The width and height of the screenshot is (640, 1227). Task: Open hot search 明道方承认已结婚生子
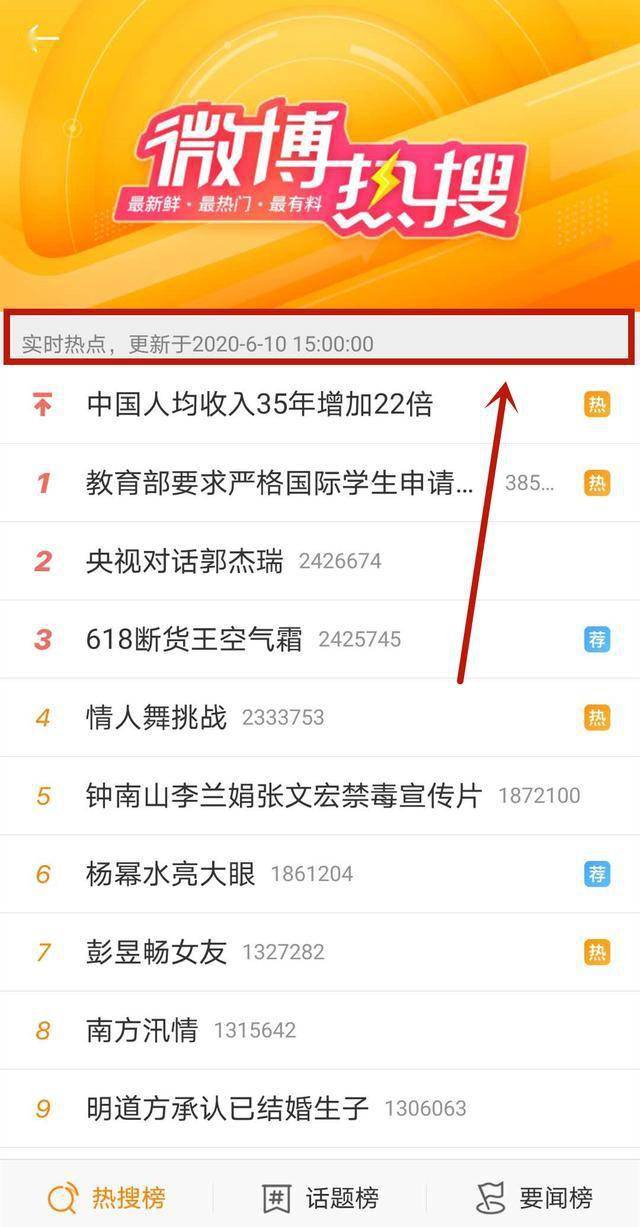click(228, 1108)
